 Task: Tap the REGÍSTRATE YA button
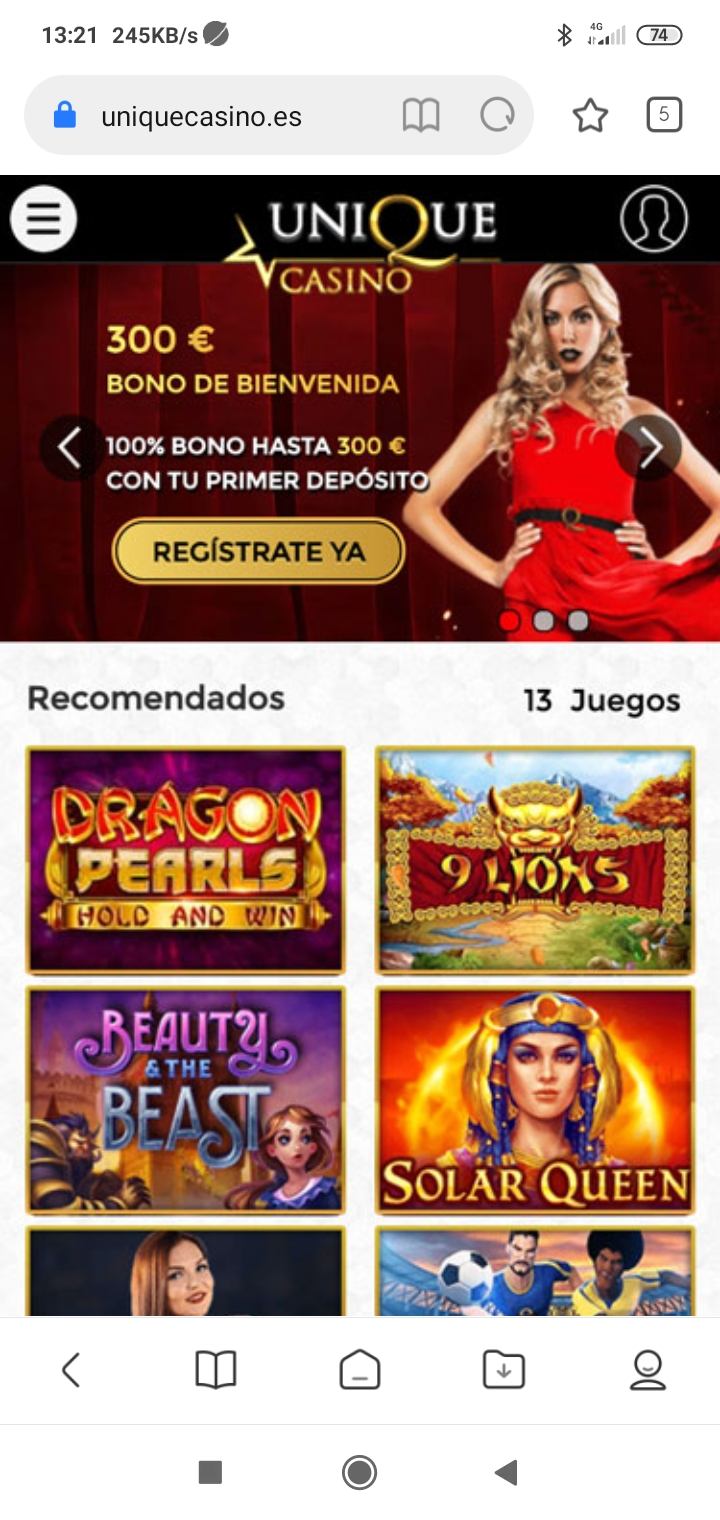[258, 551]
